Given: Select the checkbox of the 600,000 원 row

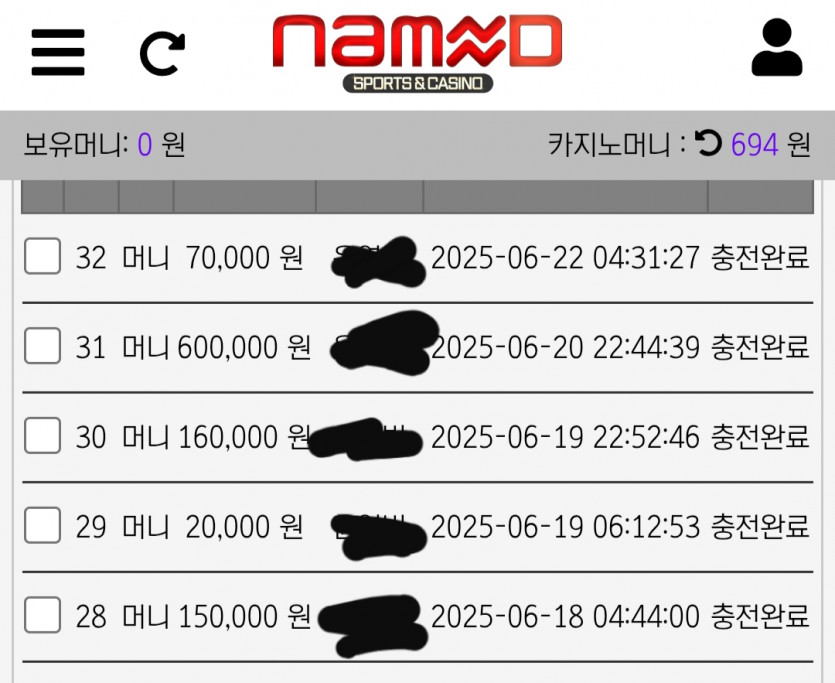Looking at the screenshot, I should pos(43,345).
